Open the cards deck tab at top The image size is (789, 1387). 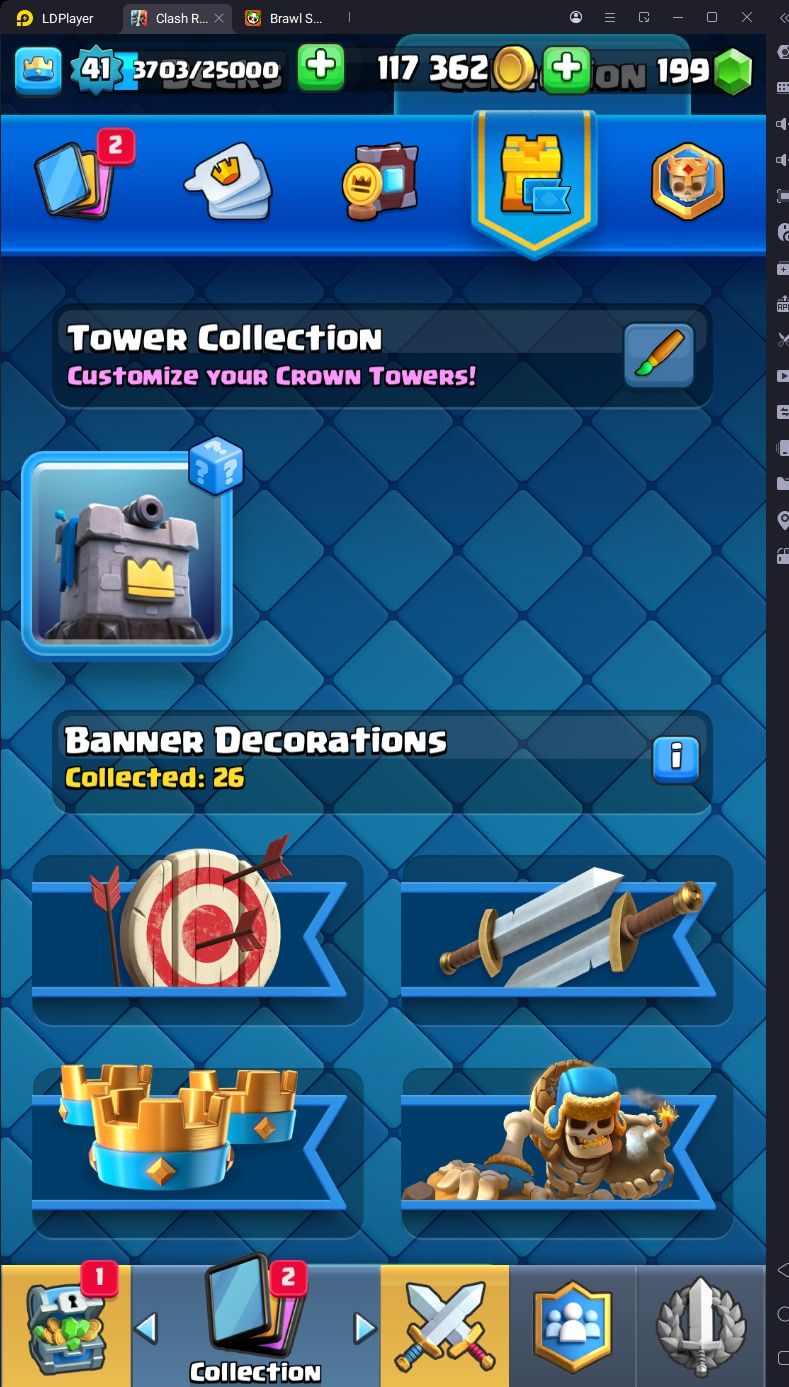coord(77,180)
